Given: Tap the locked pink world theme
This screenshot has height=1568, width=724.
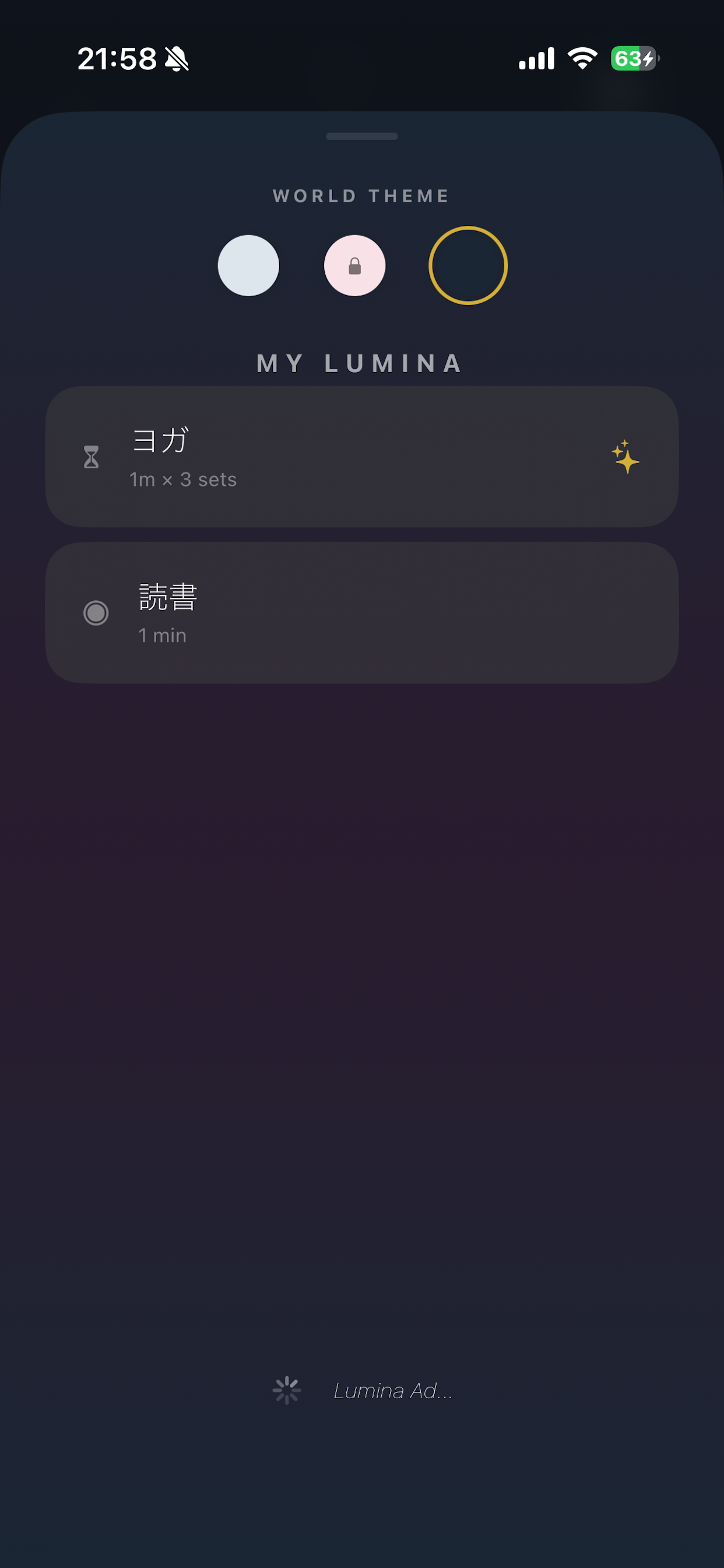Looking at the screenshot, I should click(x=354, y=265).
